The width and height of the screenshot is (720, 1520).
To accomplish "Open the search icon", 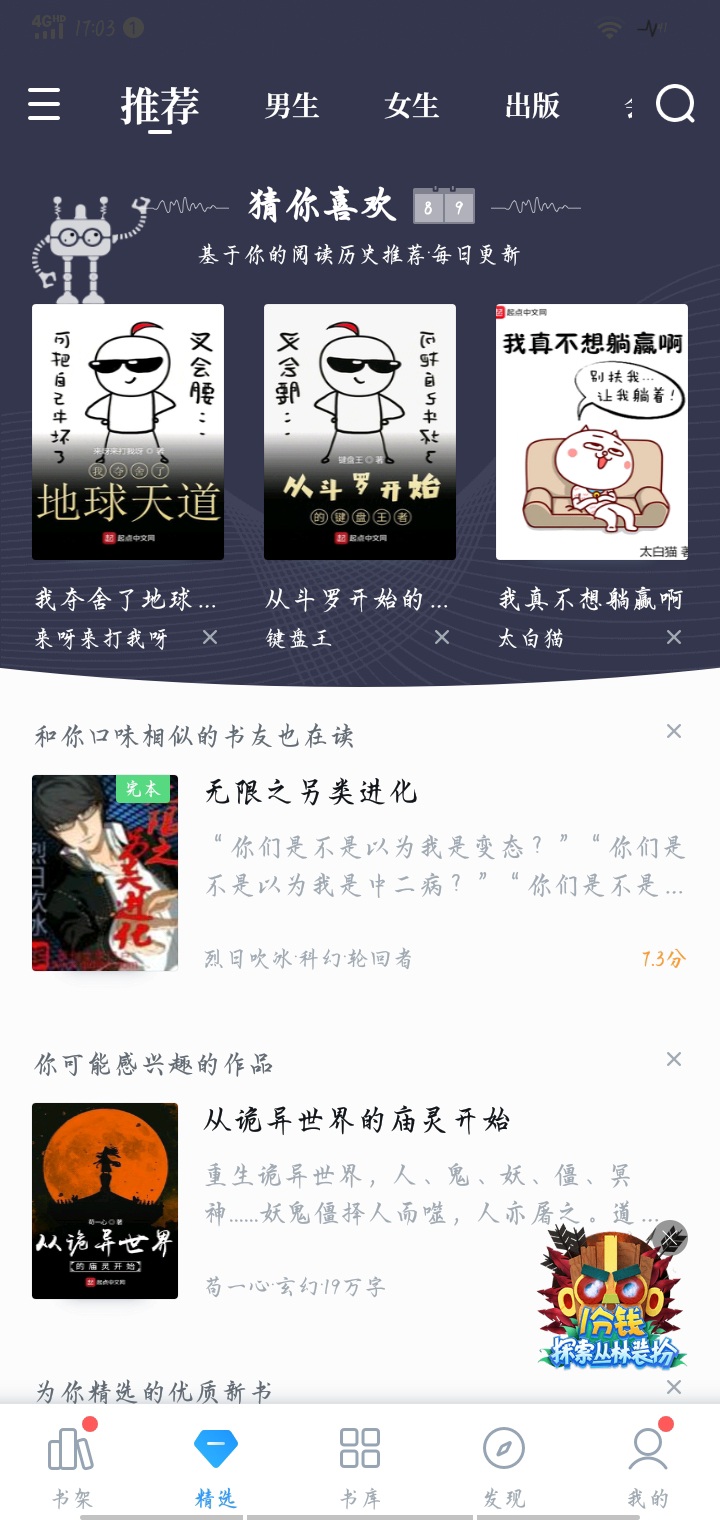I will [675, 104].
